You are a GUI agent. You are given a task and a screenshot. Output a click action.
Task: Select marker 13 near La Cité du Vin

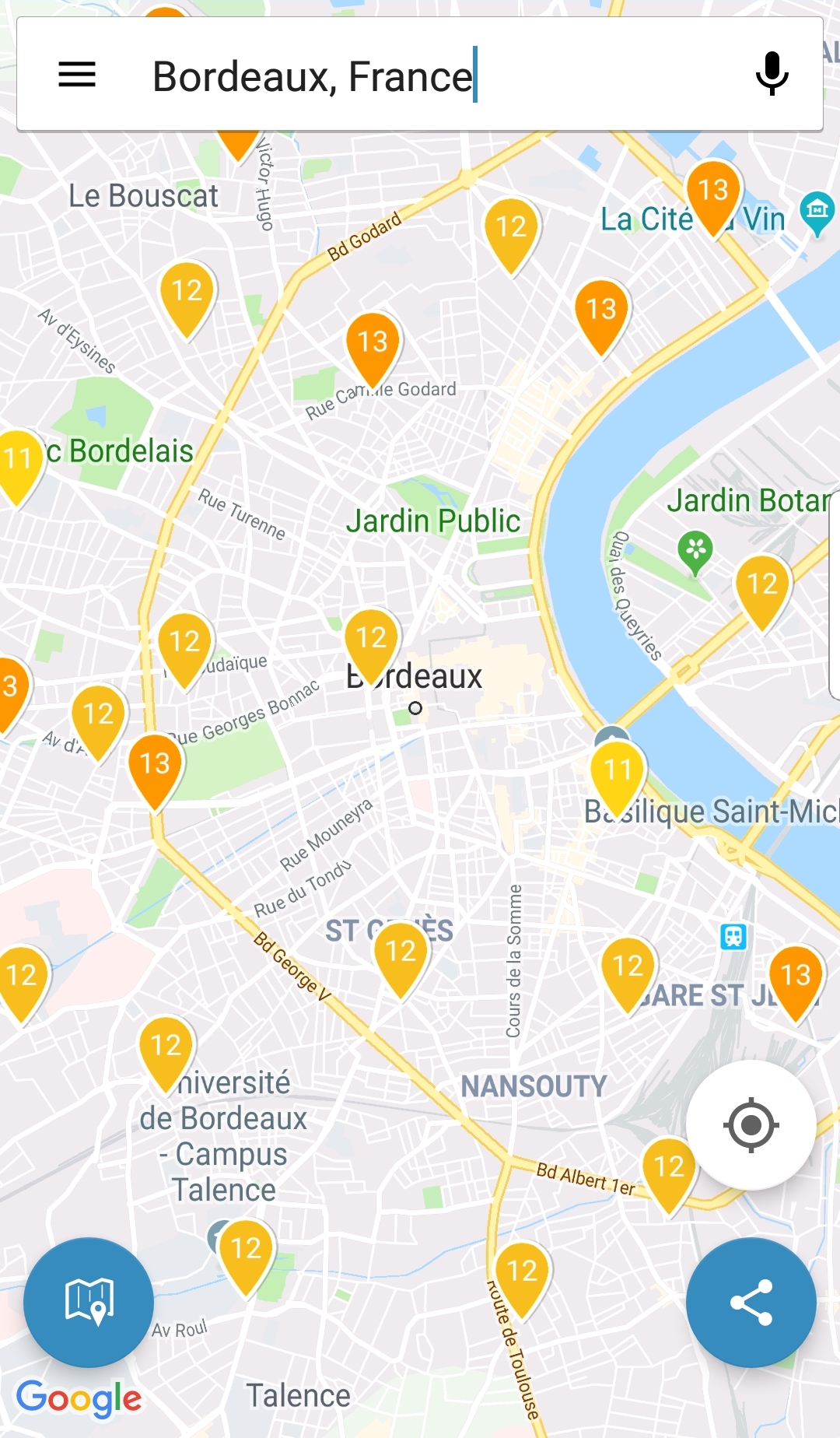(713, 192)
